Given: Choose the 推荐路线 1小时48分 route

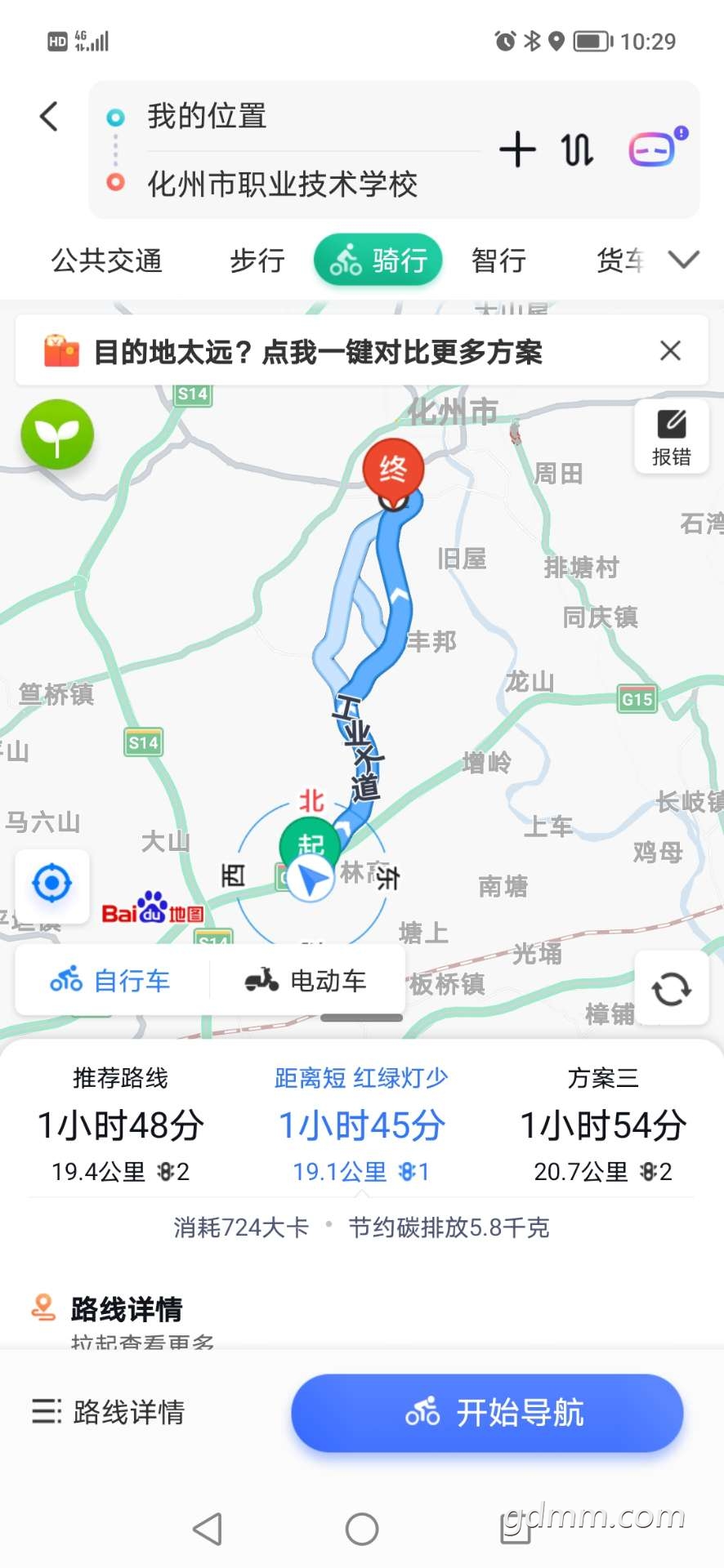Looking at the screenshot, I should click(x=120, y=1125).
